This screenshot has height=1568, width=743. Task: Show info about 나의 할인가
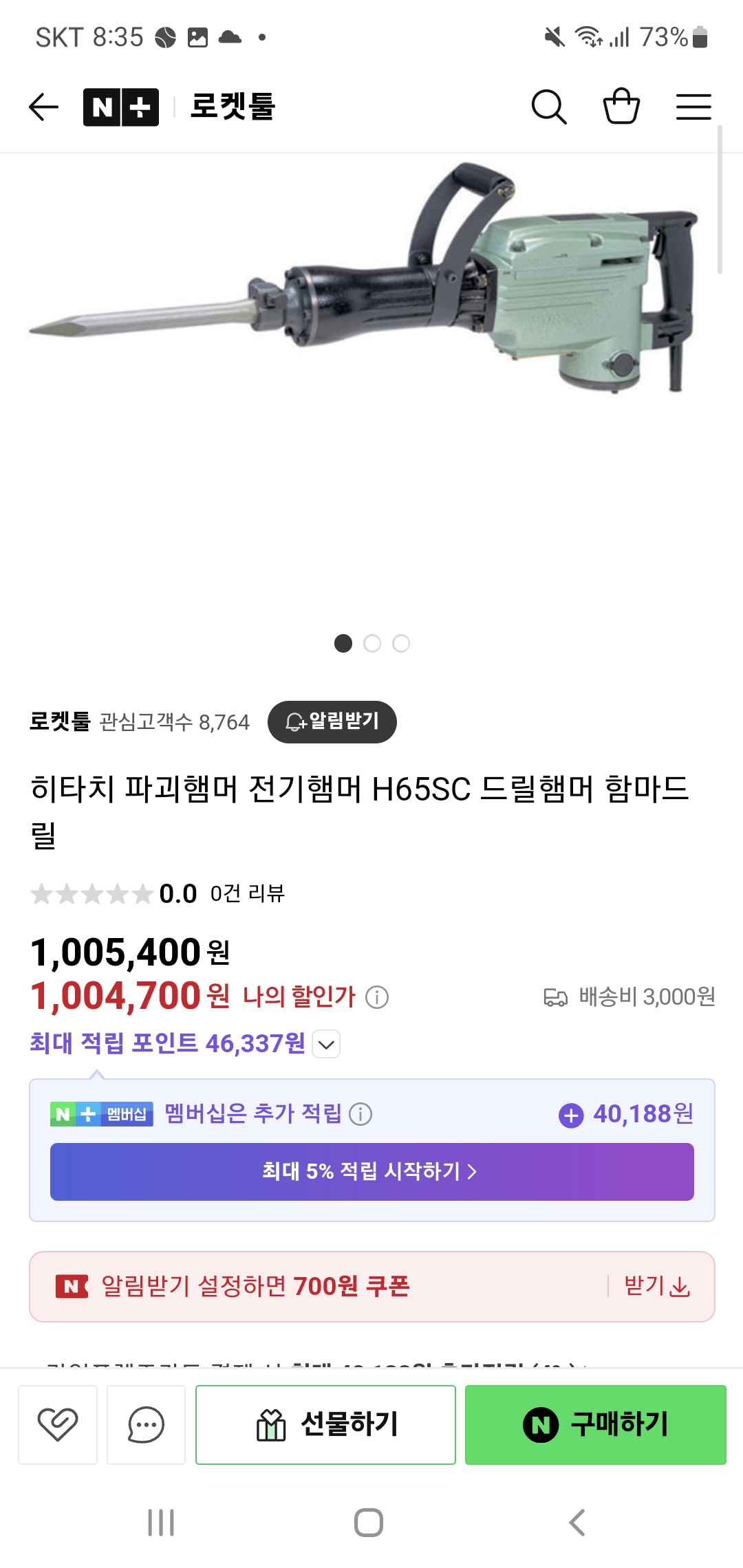click(377, 997)
